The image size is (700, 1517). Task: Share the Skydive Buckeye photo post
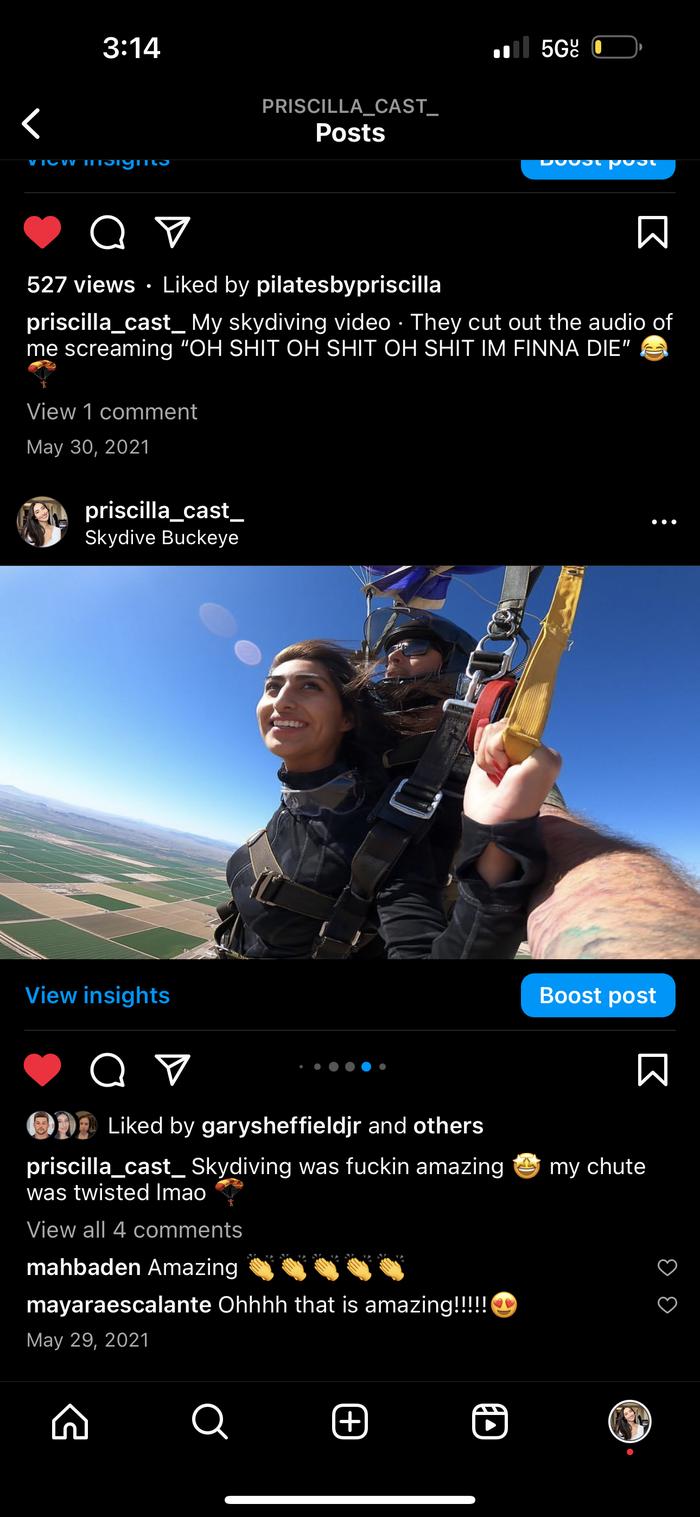pos(173,1070)
